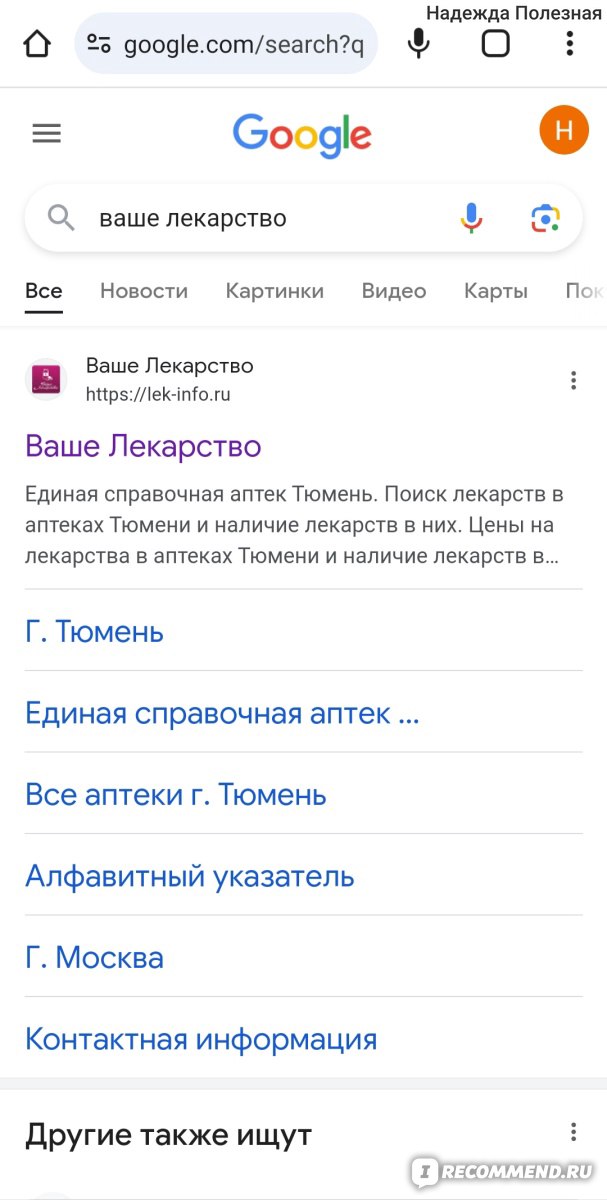The height and width of the screenshot is (1200, 607).
Task: Search by voice in Google search box
Action: pyautogui.click(x=472, y=218)
